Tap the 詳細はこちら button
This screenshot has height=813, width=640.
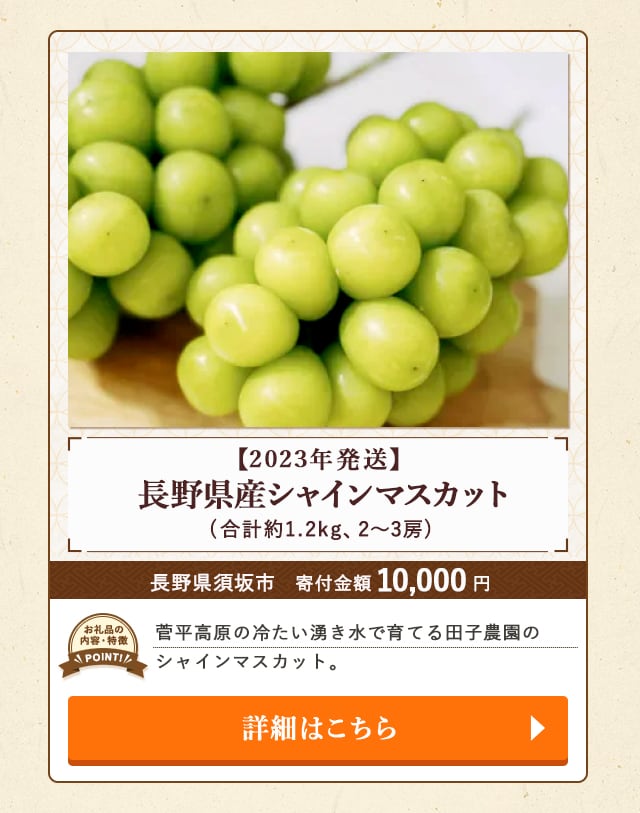[318, 729]
